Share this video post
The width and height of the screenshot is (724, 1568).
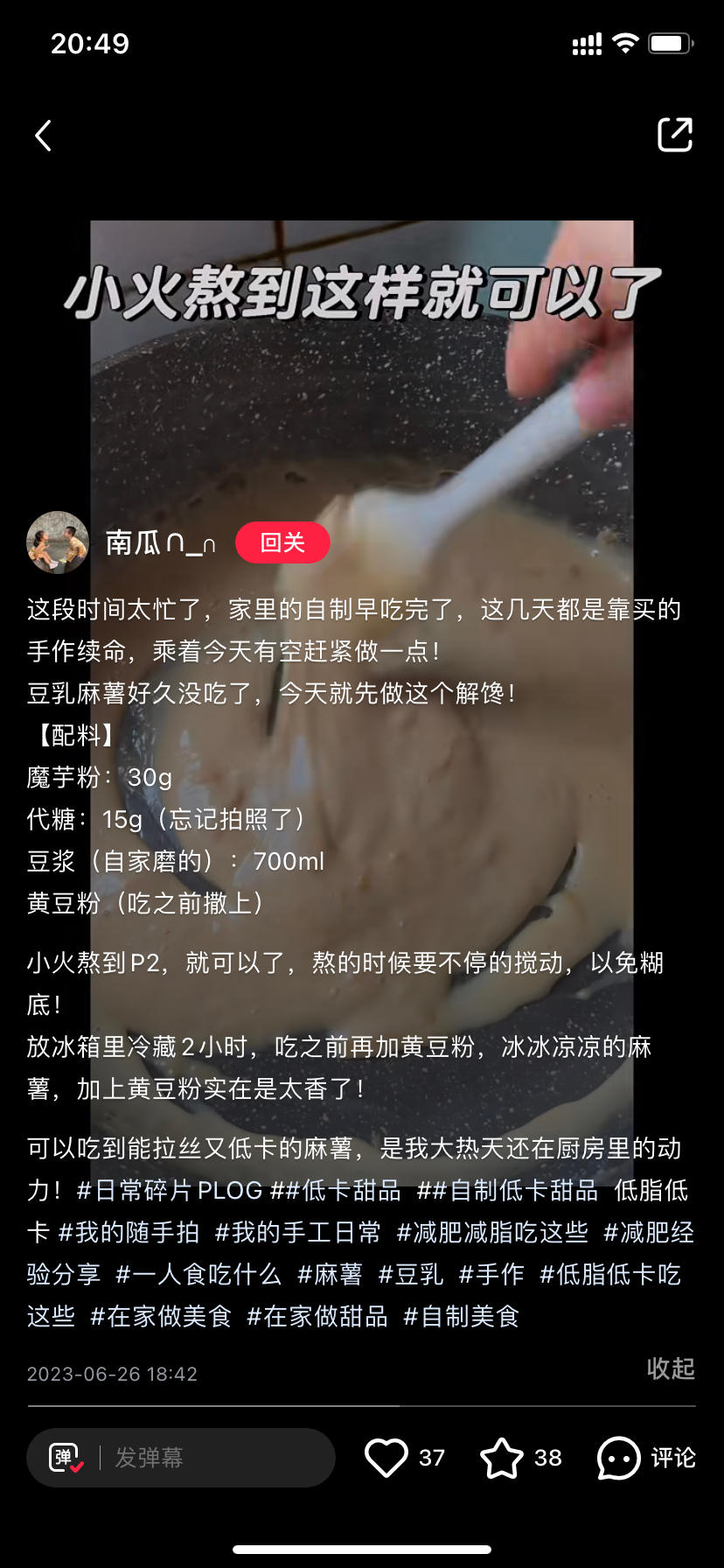pyautogui.click(x=674, y=135)
